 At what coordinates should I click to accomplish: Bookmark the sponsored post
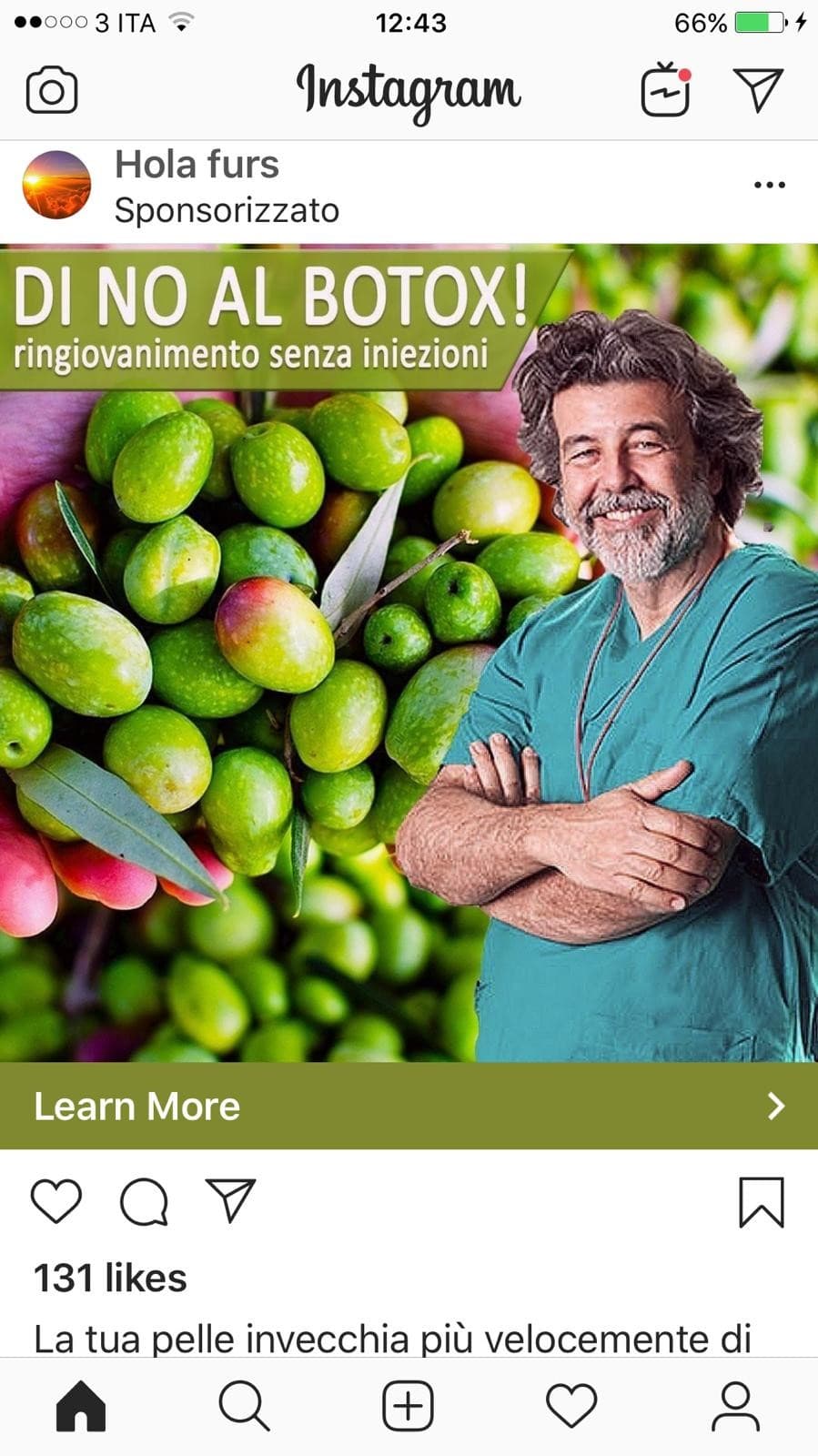[x=761, y=1202]
